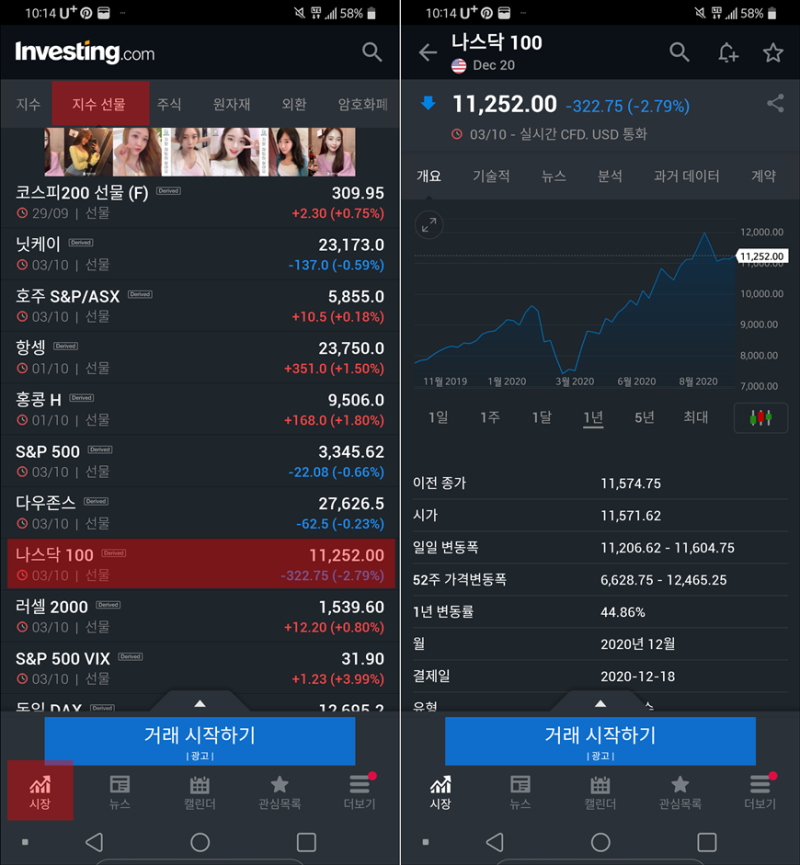The image size is (800, 865).
Task: Switch to the 외환 tab
Action: pyautogui.click(x=294, y=104)
